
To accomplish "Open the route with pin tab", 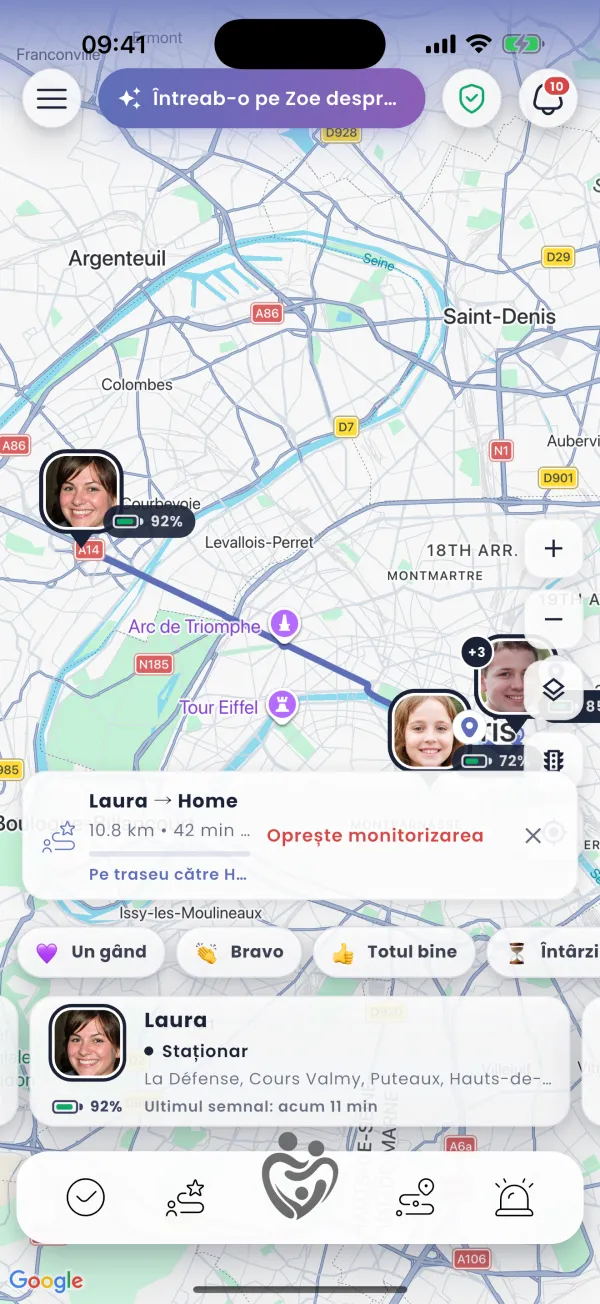I will tap(414, 1197).
